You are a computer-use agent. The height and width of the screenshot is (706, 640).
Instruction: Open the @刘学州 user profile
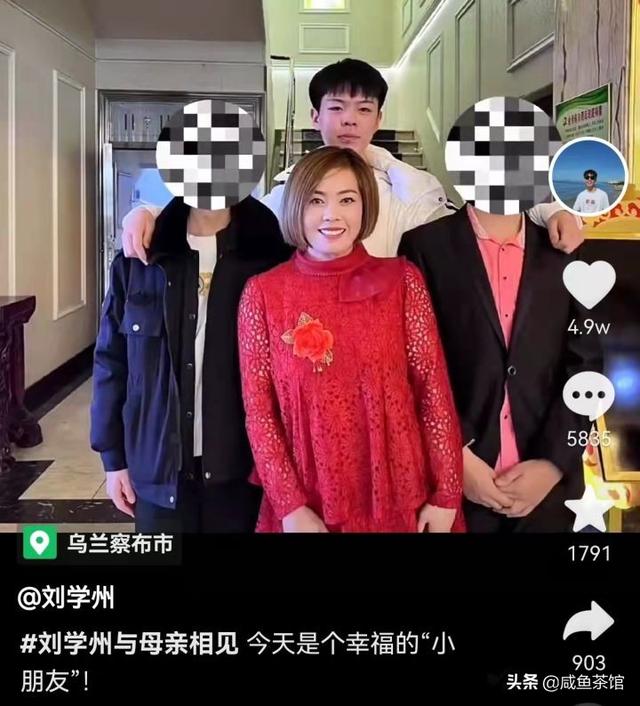67,598
